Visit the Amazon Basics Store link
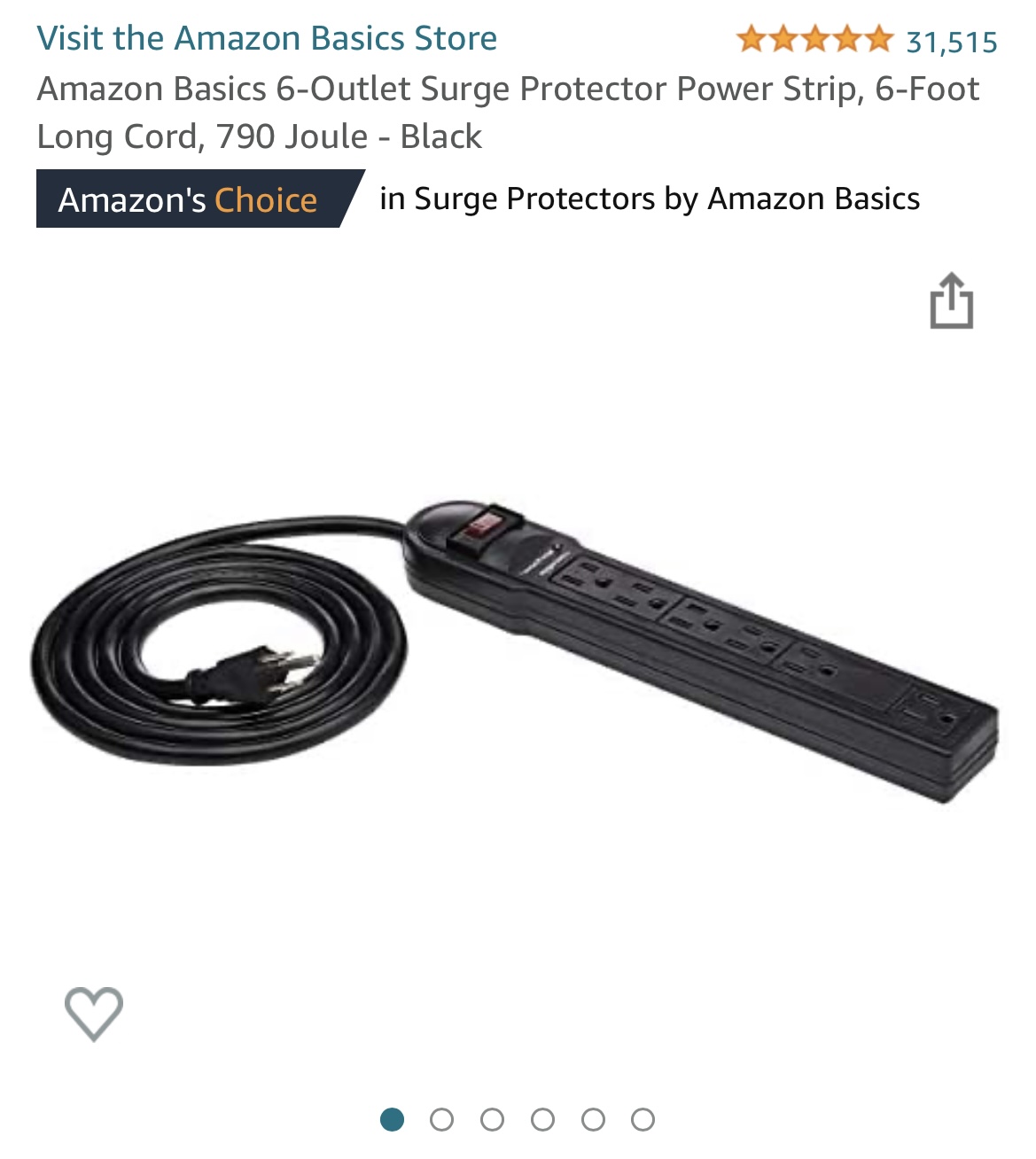The width and height of the screenshot is (1036, 1159). (x=267, y=39)
